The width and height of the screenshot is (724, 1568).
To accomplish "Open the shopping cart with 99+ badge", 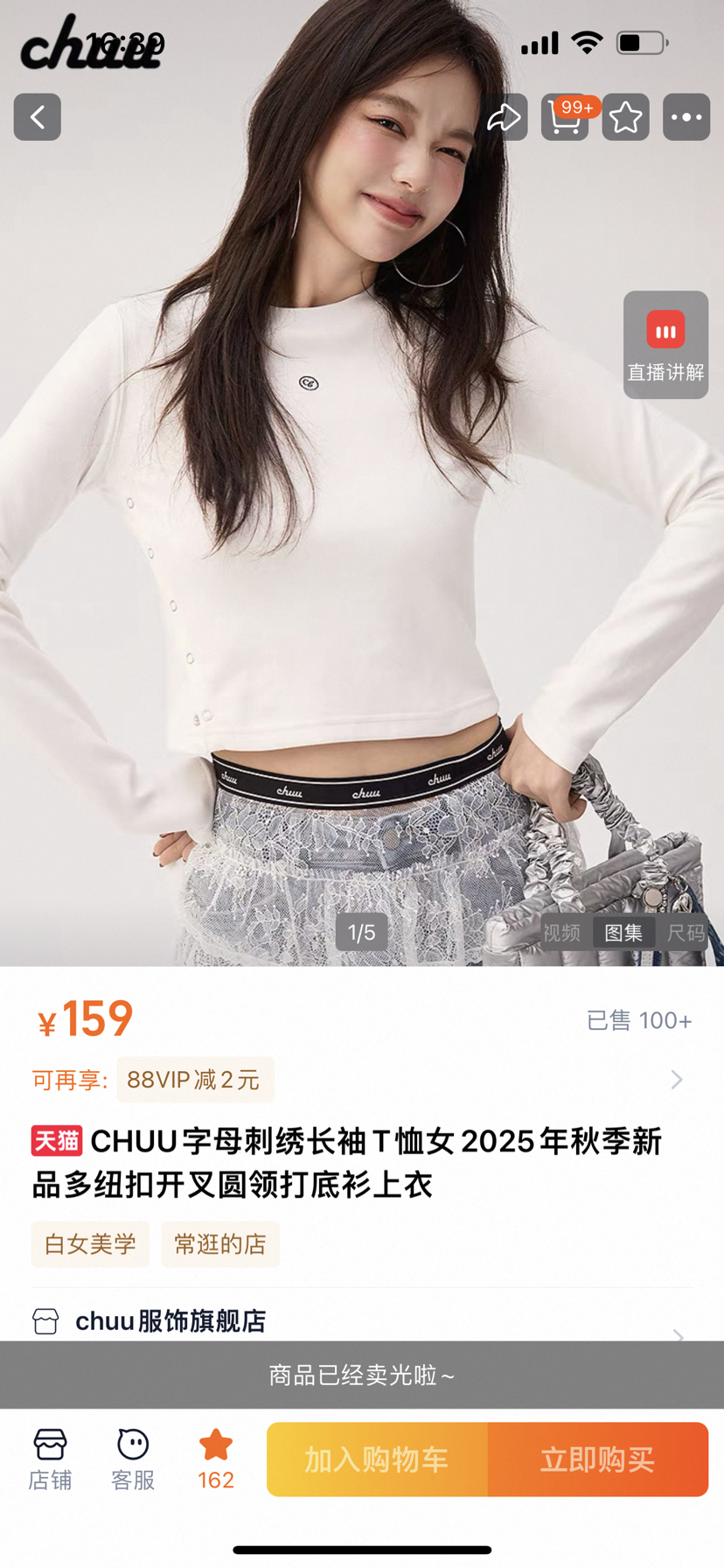I will coord(565,121).
